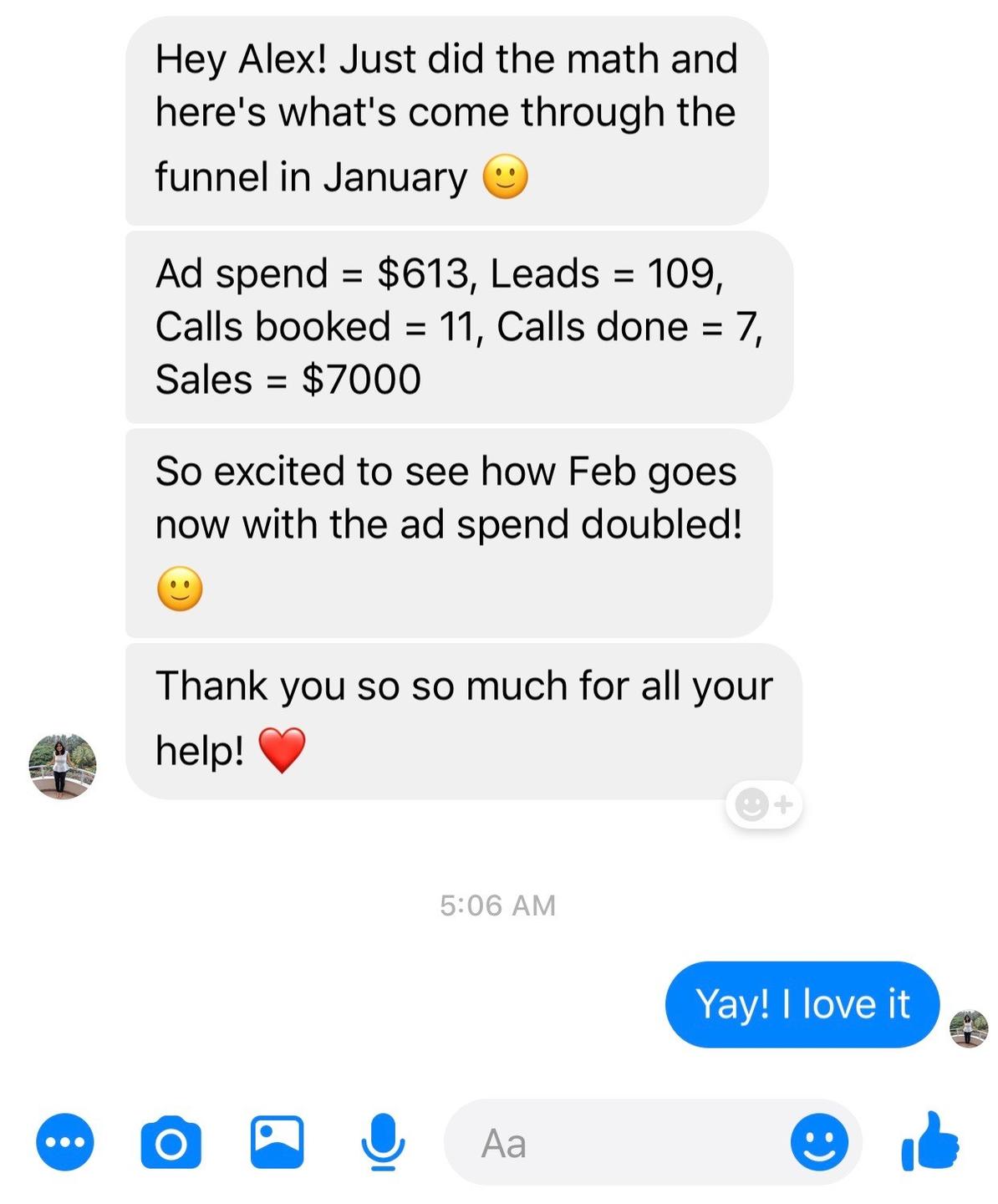This screenshot has height=1204, width=998.
Task: Add a reaction to the thank-you message
Action: [764, 804]
